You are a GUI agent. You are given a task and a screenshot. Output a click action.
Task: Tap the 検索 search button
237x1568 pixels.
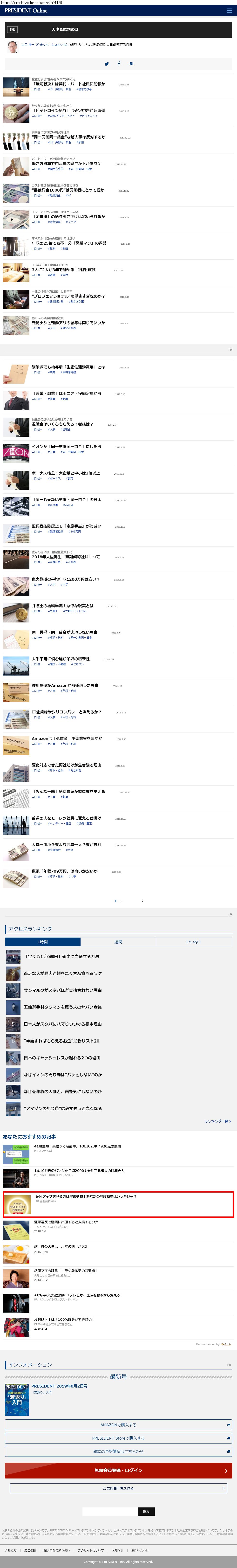pos(146,1511)
